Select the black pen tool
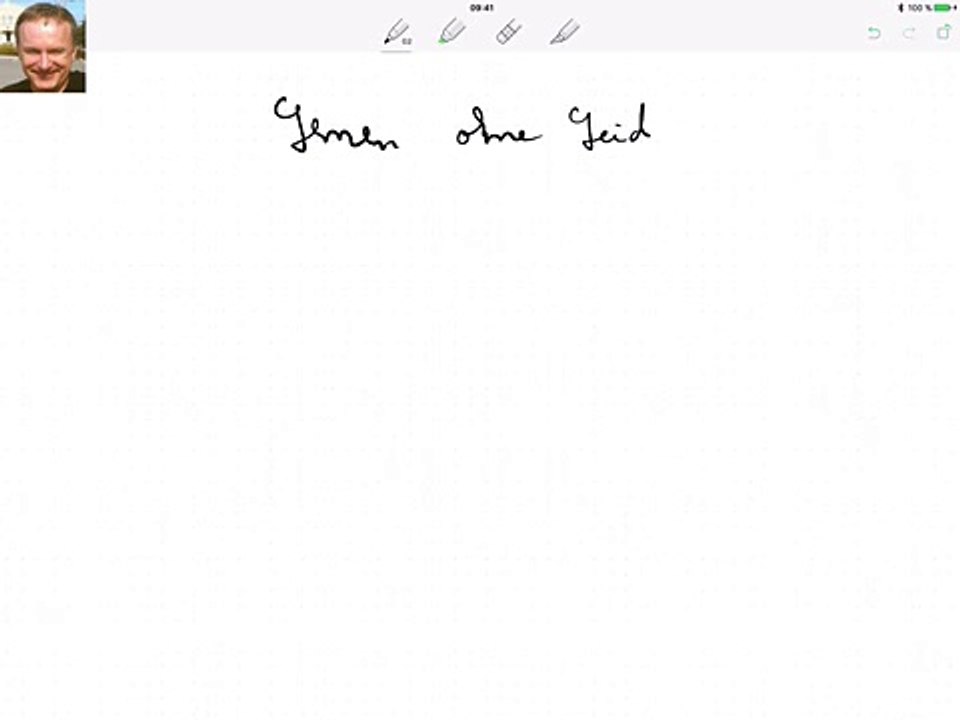 coord(397,33)
